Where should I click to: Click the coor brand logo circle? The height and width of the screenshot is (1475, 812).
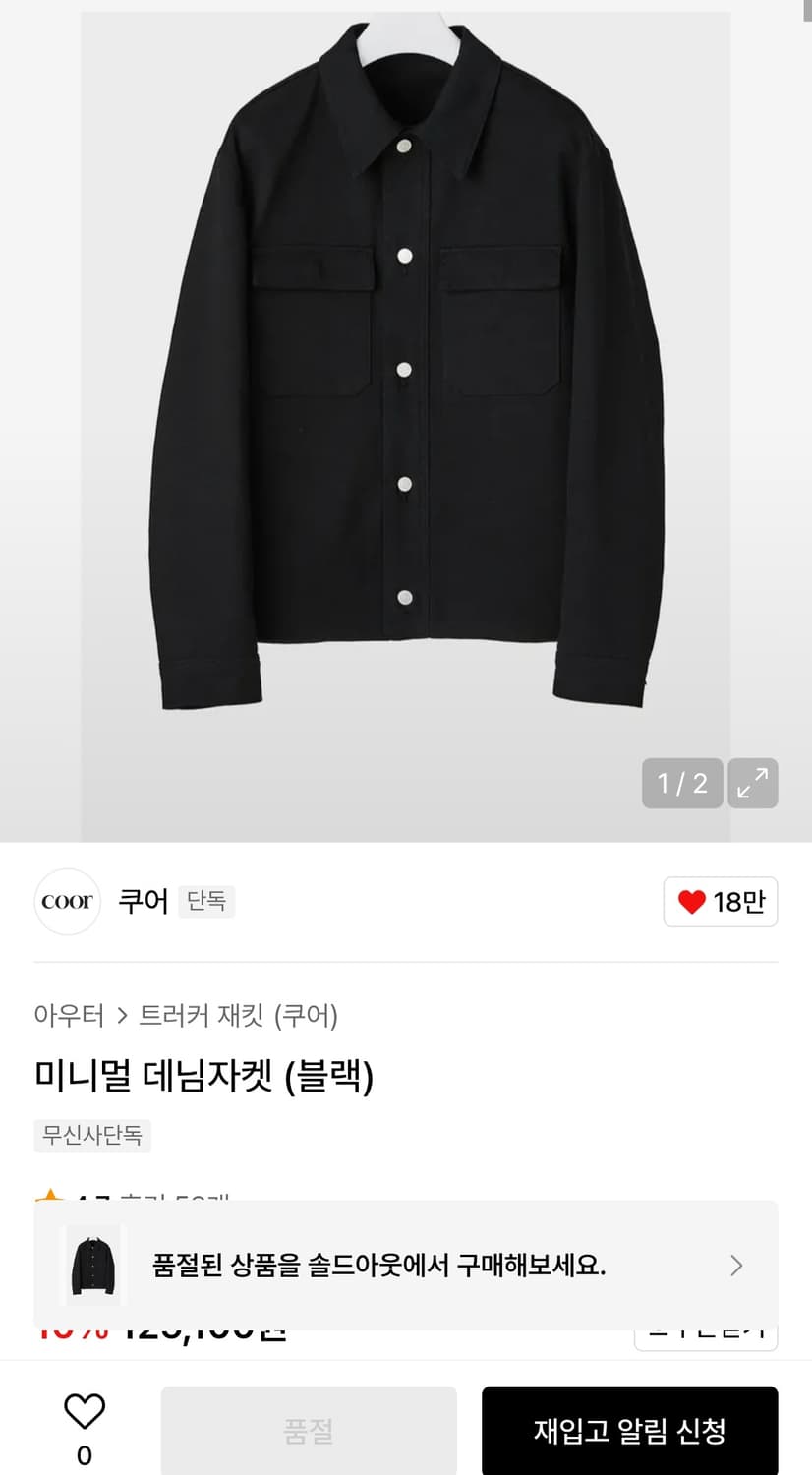pos(67,902)
